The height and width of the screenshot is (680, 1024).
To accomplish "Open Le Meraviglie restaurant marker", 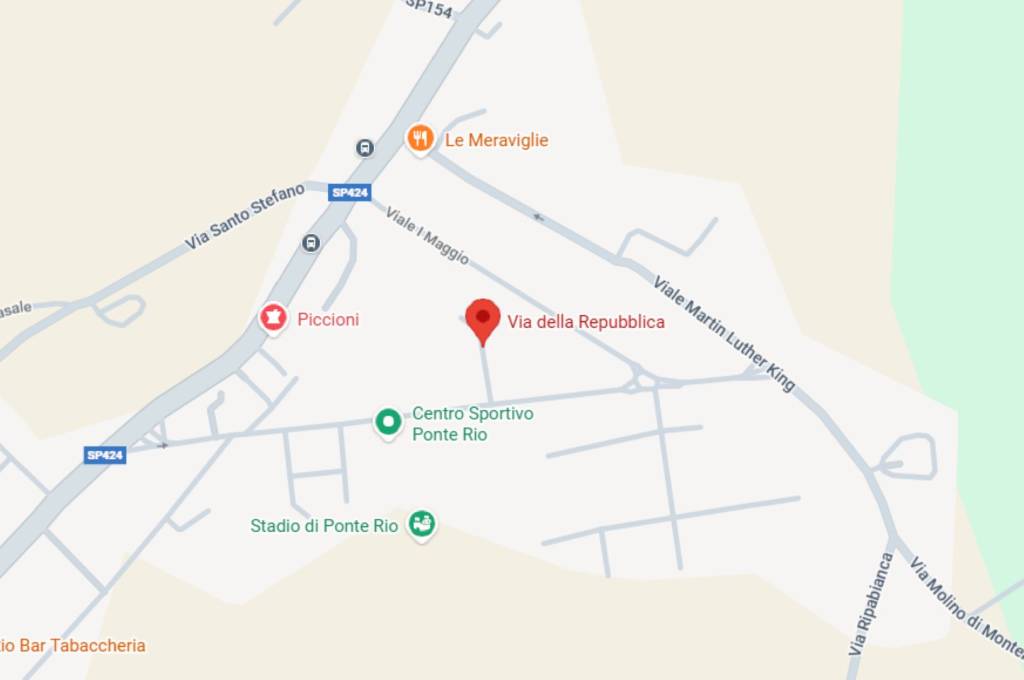I will 420,139.
